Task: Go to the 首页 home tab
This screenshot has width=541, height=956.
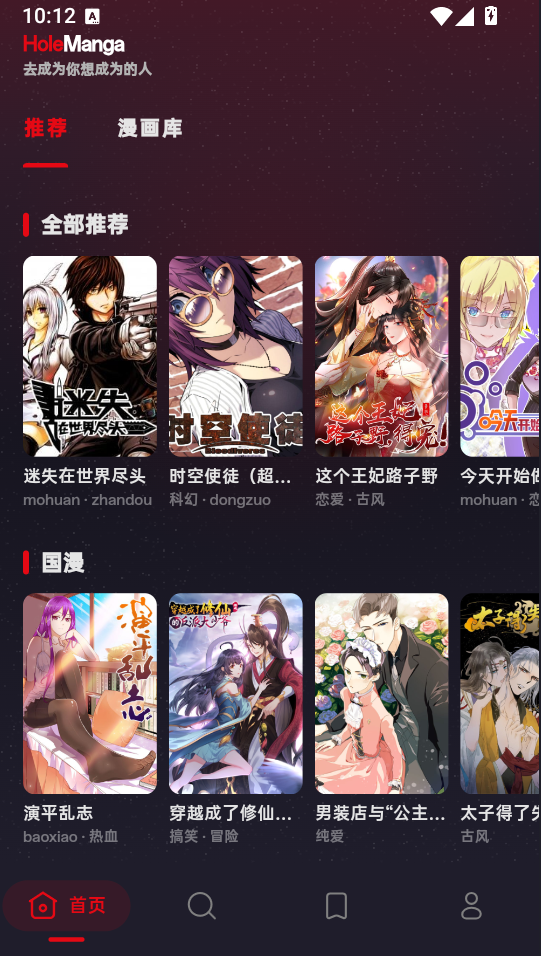Action: point(67,906)
